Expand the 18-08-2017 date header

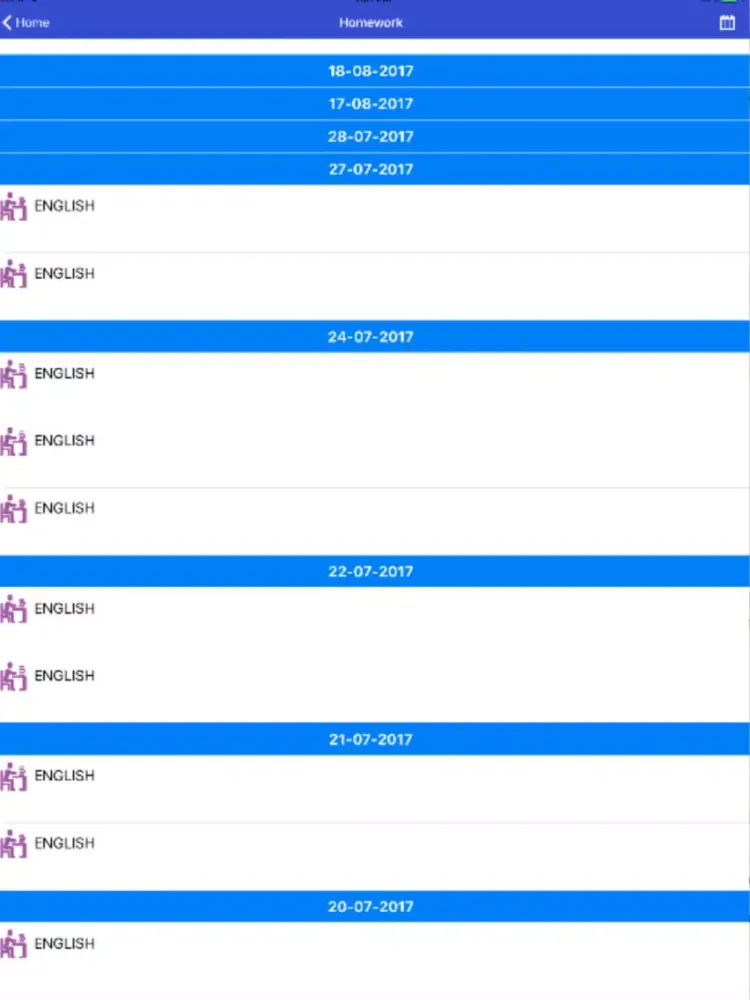pyautogui.click(x=371, y=71)
